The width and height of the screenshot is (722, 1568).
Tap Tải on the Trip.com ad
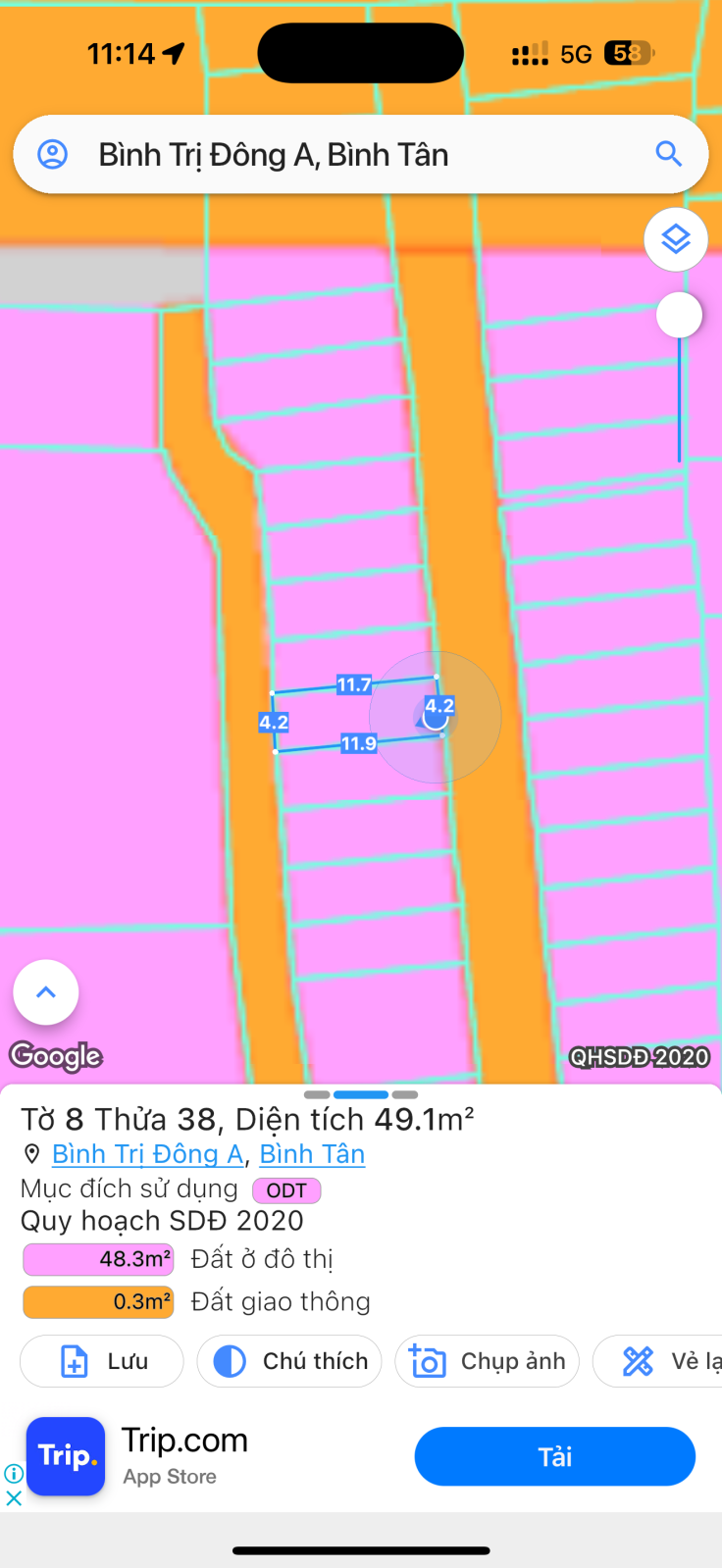tap(554, 1456)
